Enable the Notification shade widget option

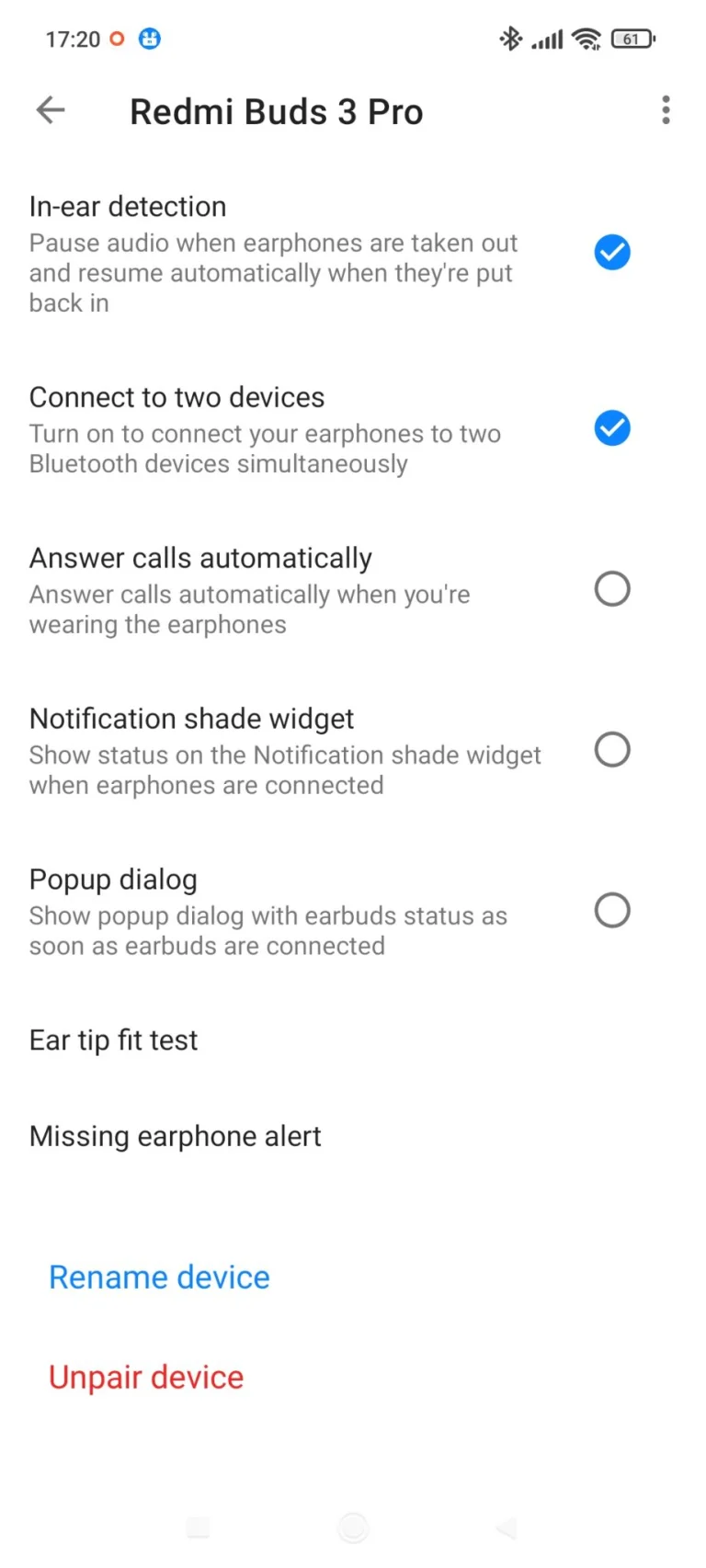[x=612, y=750]
